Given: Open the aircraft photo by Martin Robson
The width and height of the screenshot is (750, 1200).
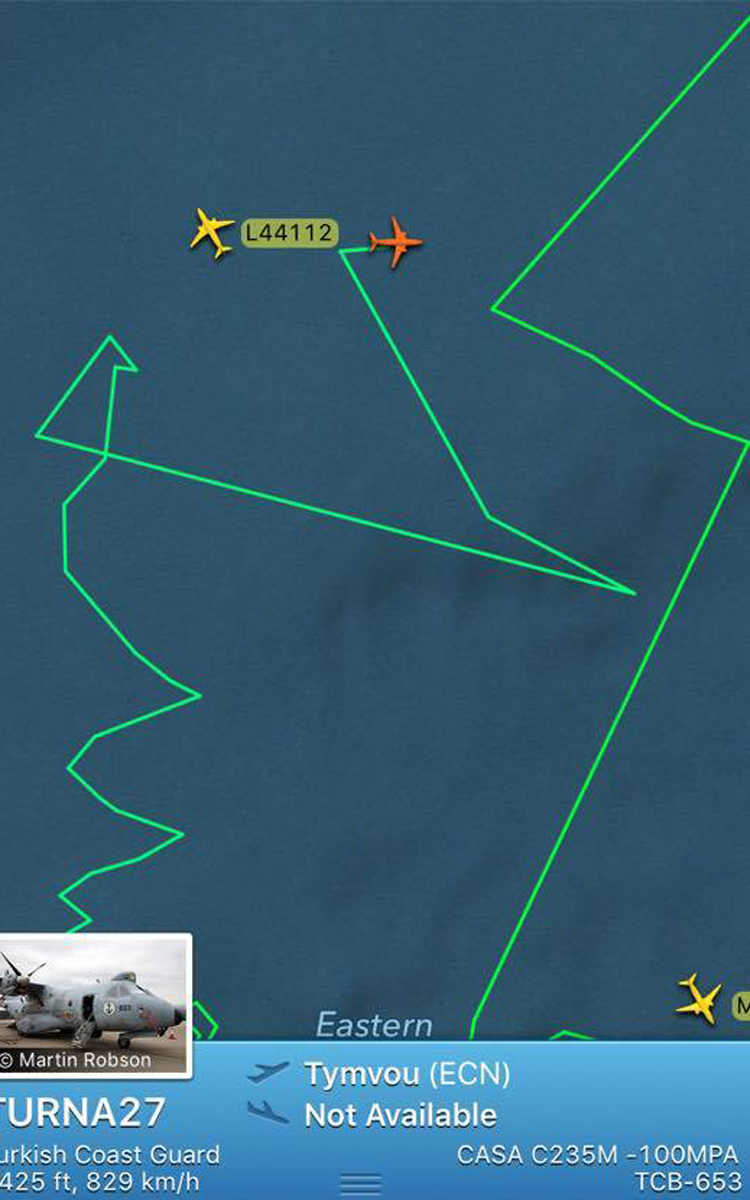Looking at the screenshot, I should click(95, 1004).
